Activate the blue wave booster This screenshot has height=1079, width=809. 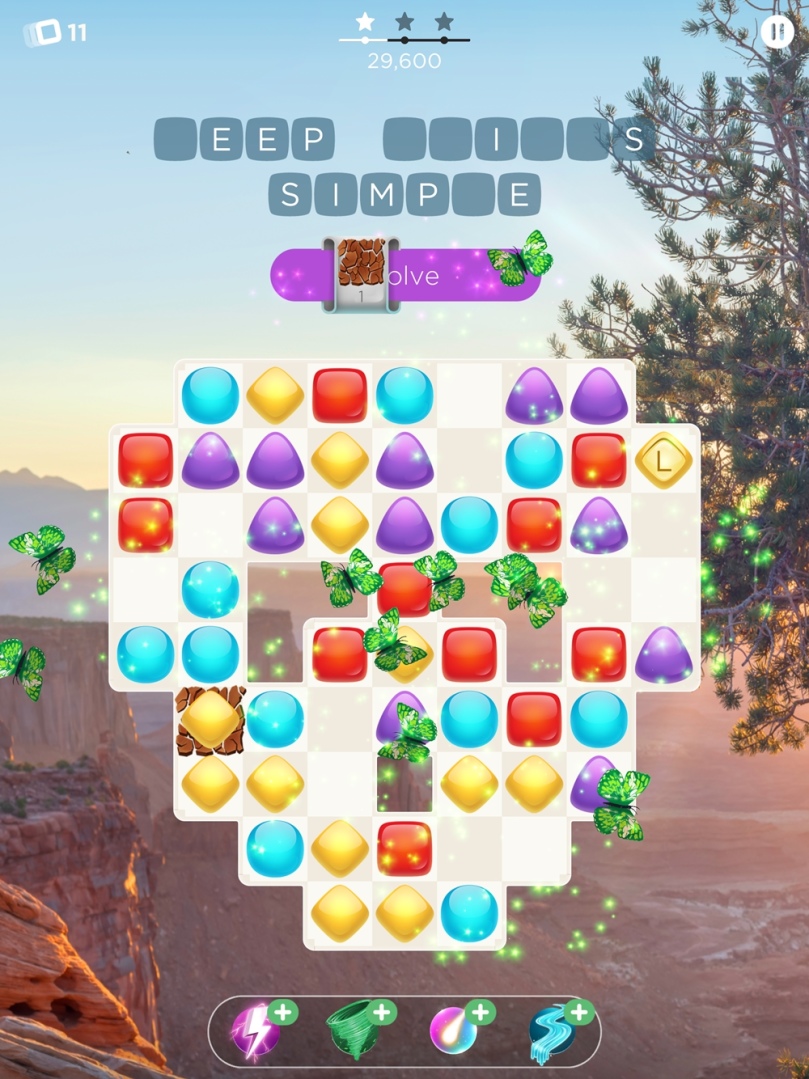552,1031
